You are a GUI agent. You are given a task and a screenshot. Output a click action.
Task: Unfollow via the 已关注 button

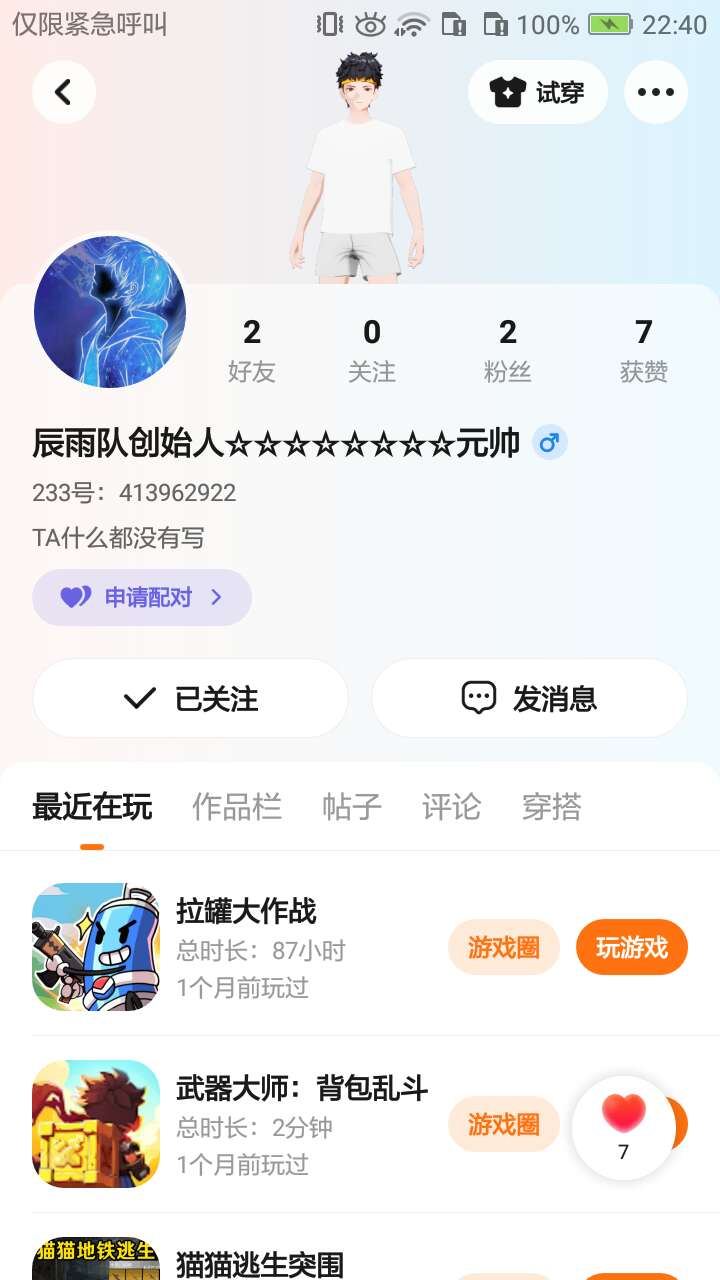[x=190, y=698]
